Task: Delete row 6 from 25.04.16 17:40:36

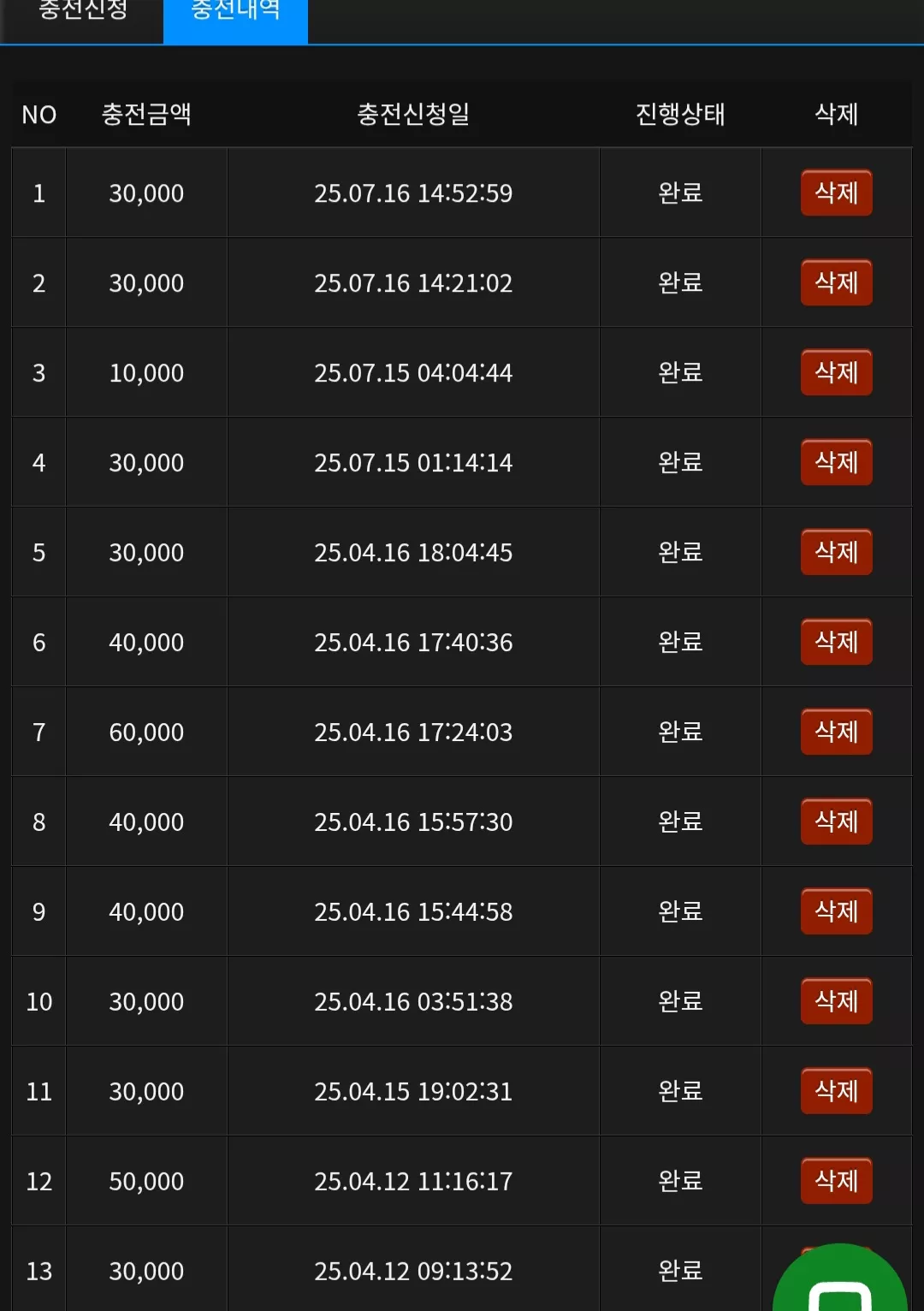Action: 836,642
